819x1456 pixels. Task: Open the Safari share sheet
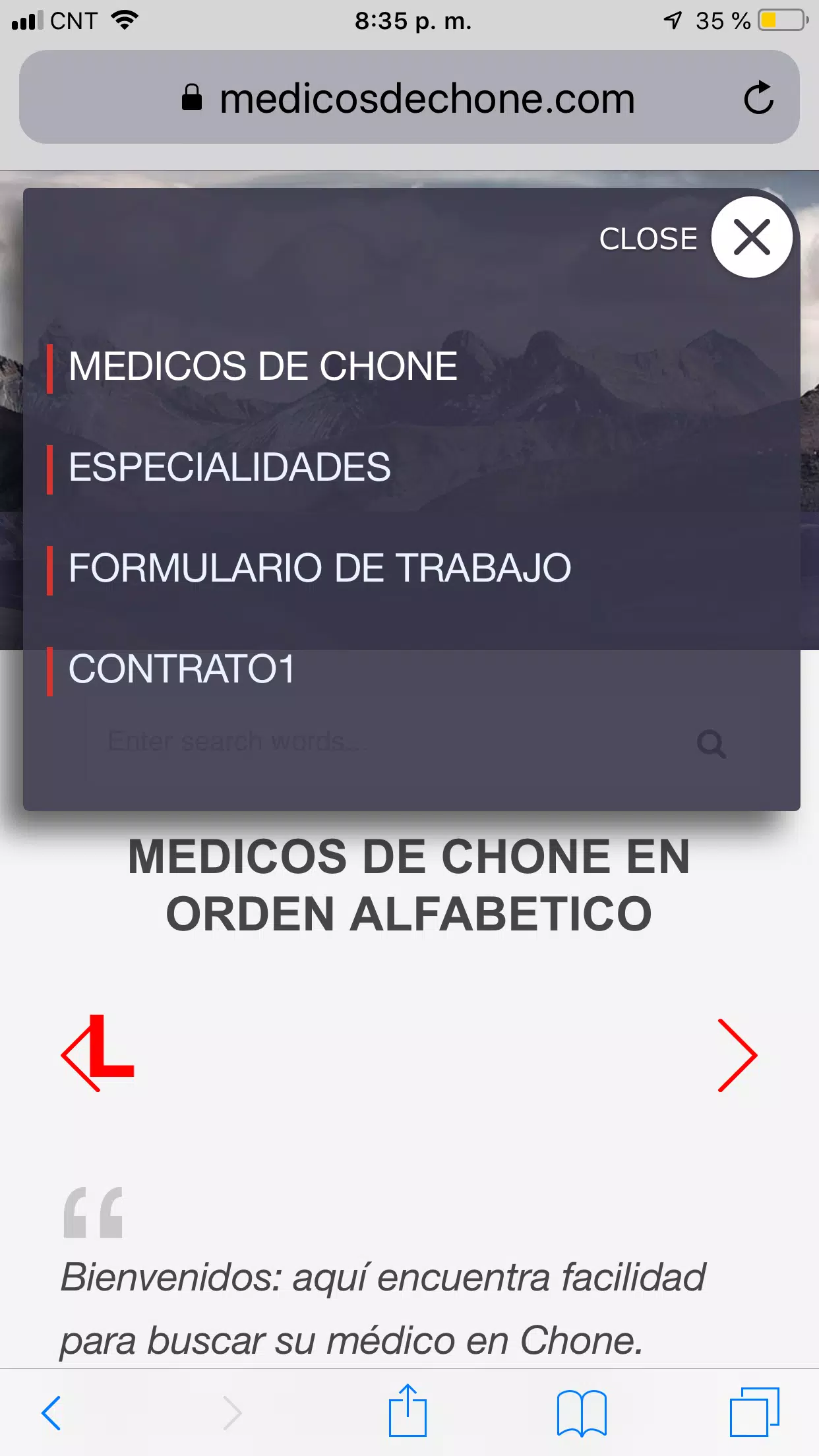[x=408, y=1411]
